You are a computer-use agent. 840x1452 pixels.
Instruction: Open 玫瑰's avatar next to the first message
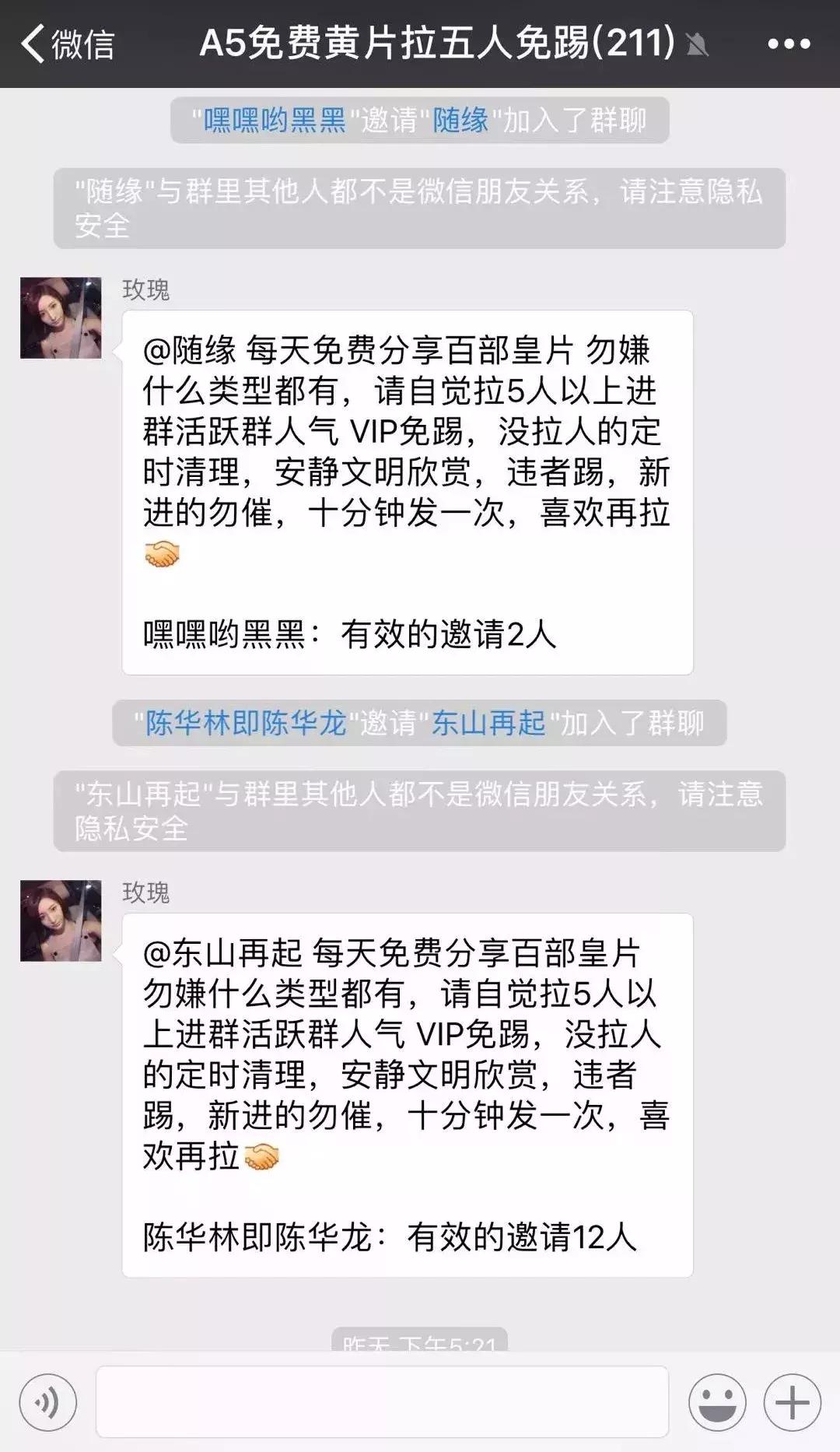pyautogui.click(x=61, y=316)
